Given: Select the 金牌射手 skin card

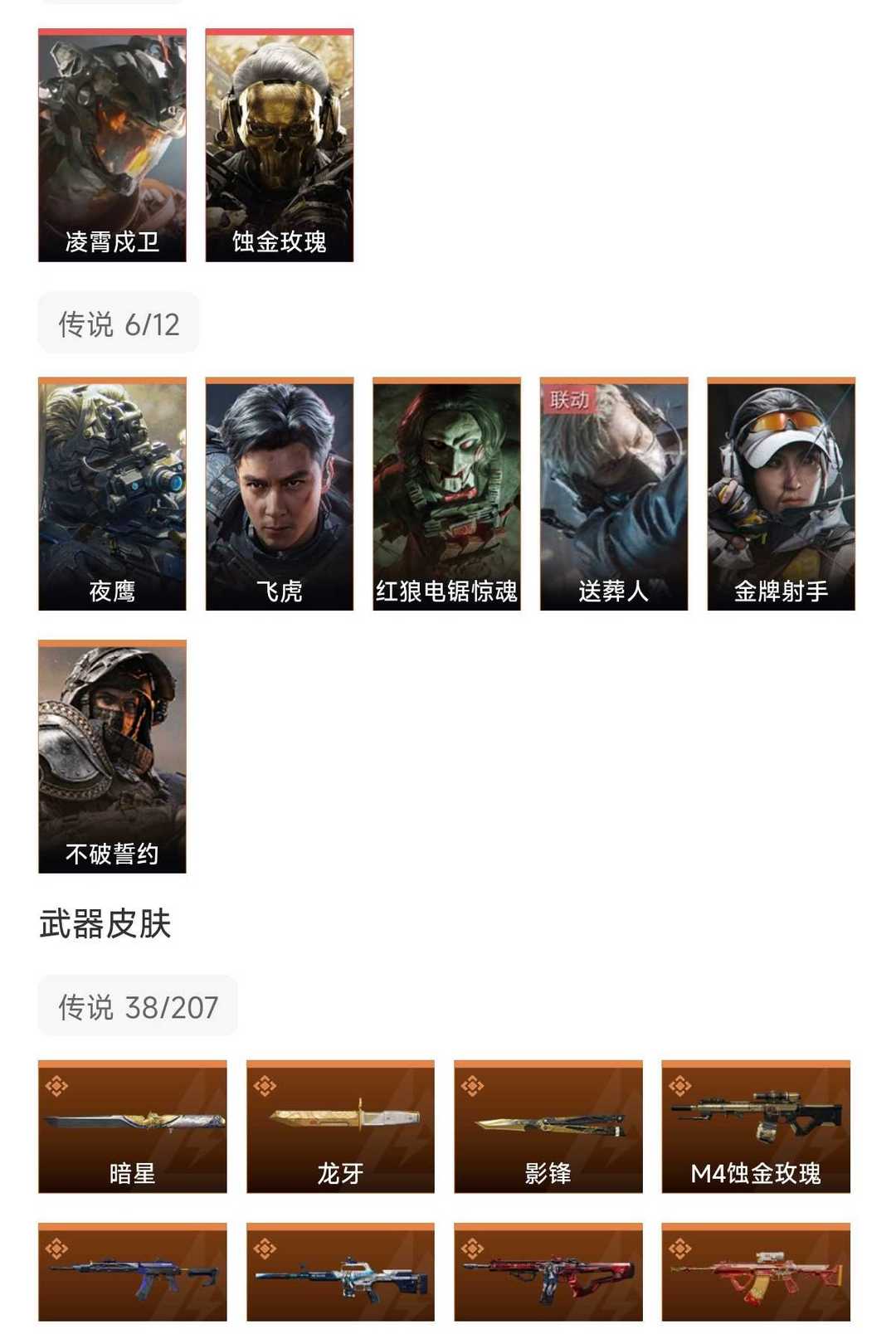Looking at the screenshot, I should [781, 494].
